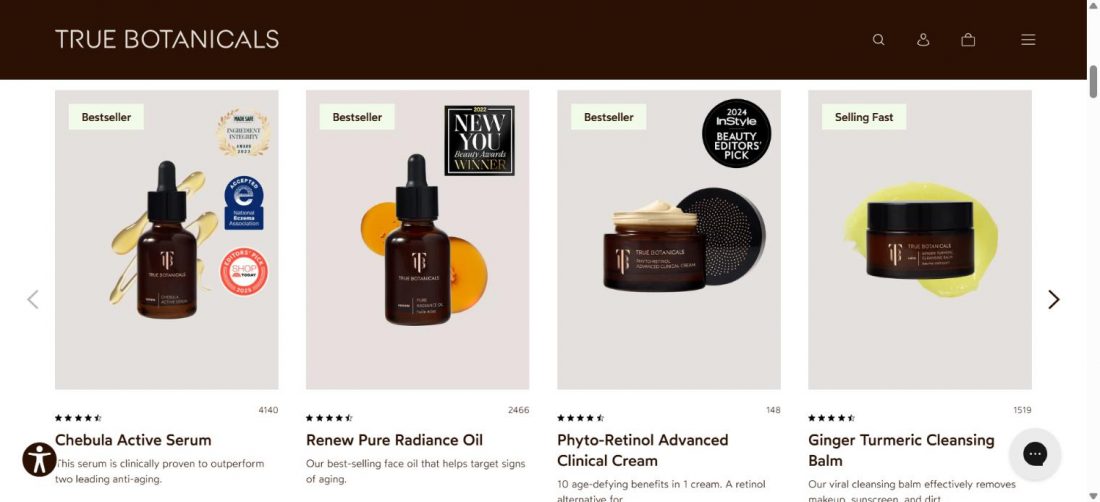This screenshot has height=502, width=1100.
Task: Open Renew Pure Radiance Oil product image
Action: click(418, 240)
